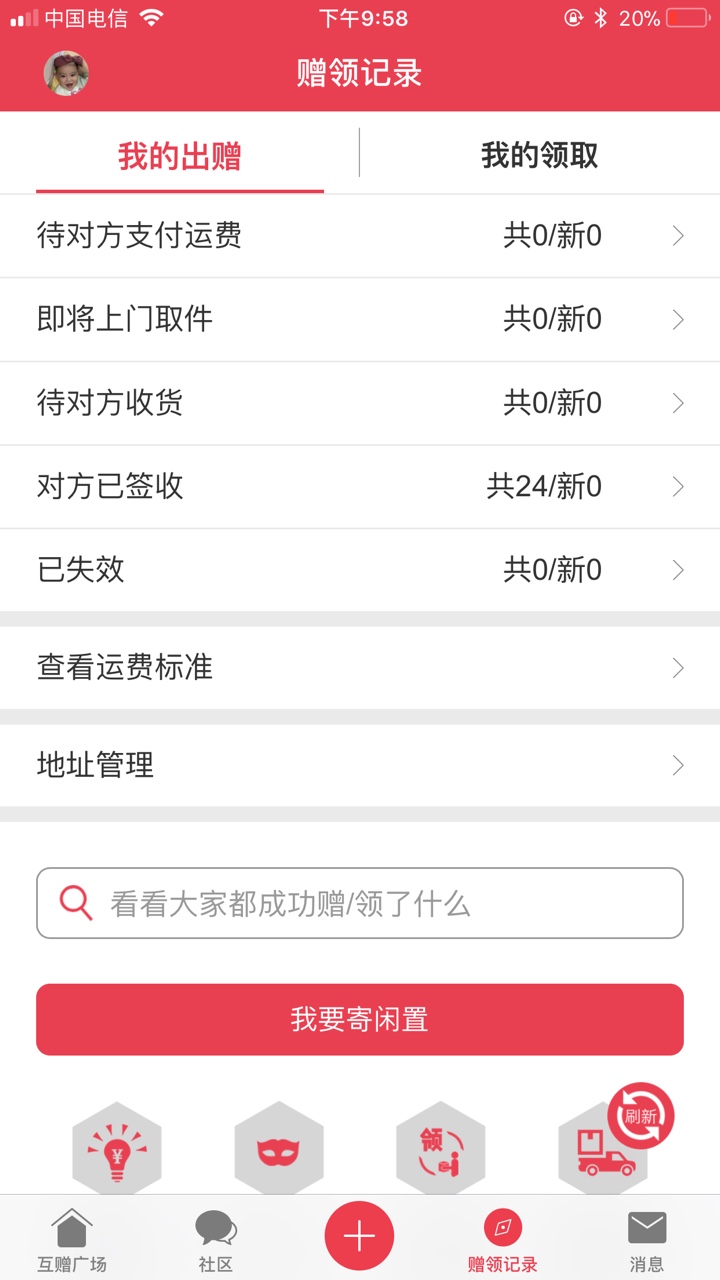Tap the red plus button

(359, 1236)
